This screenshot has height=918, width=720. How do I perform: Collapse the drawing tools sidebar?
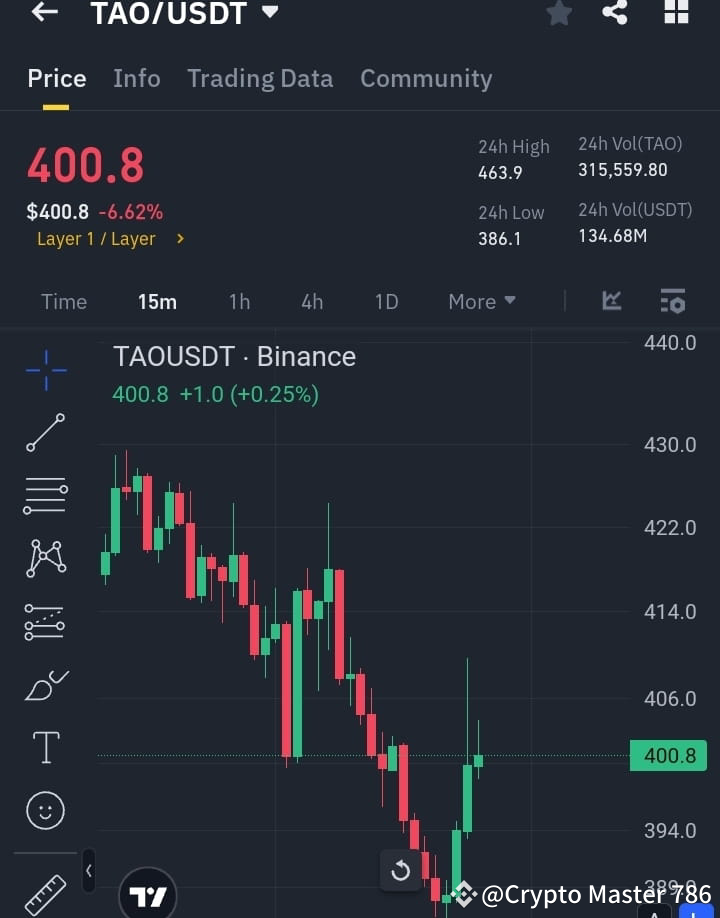(x=88, y=871)
